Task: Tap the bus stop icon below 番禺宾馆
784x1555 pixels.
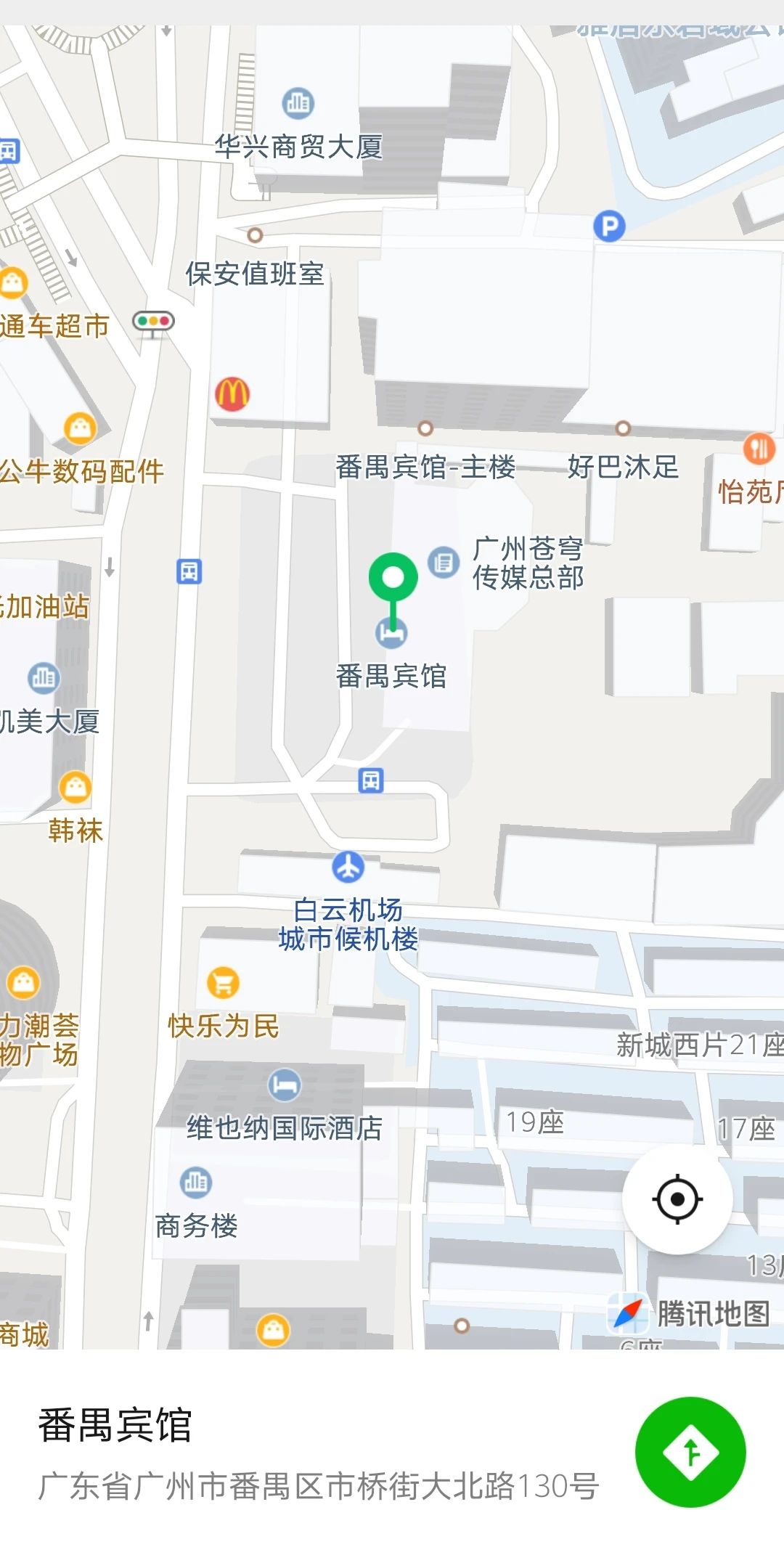Action: pyautogui.click(x=371, y=780)
